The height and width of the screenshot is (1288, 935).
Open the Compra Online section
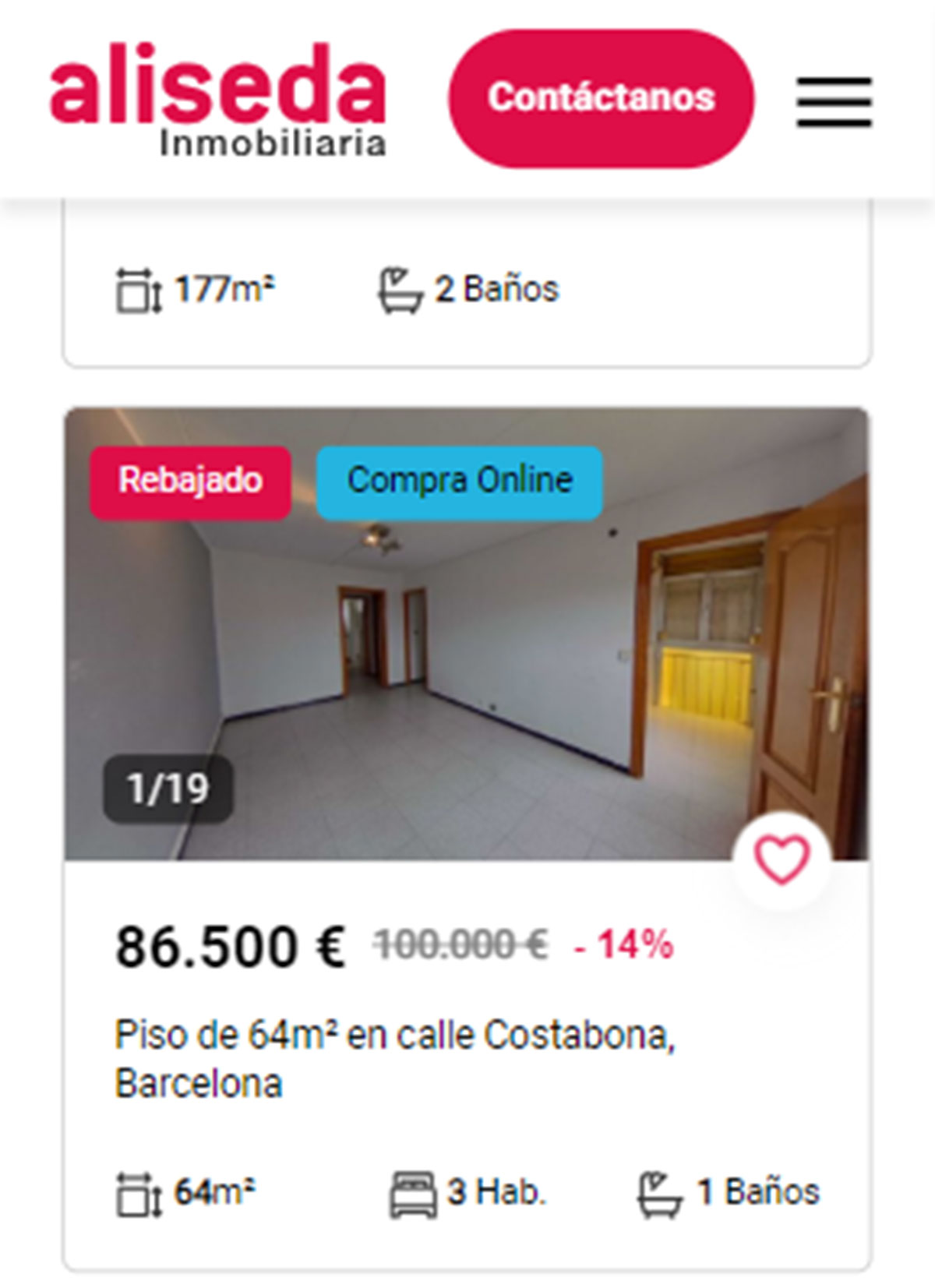(x=459, y=482)
